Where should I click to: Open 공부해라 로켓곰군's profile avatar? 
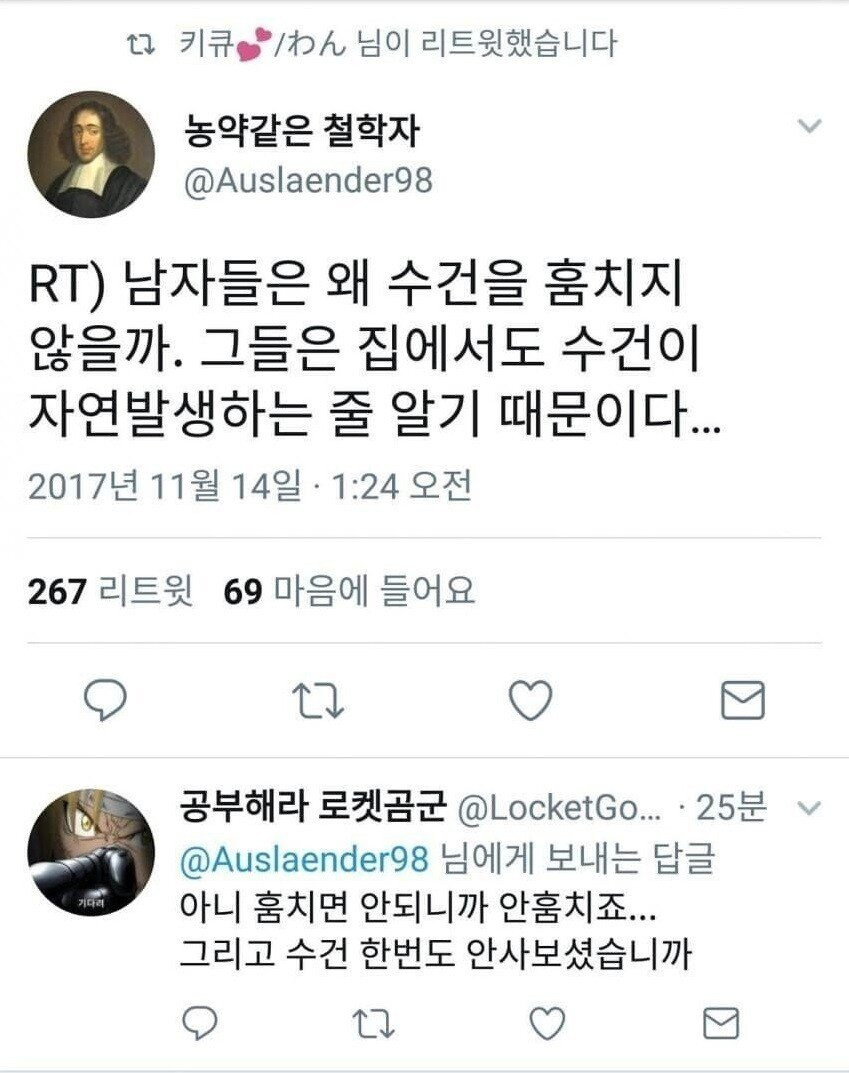(x=90, y=853)
